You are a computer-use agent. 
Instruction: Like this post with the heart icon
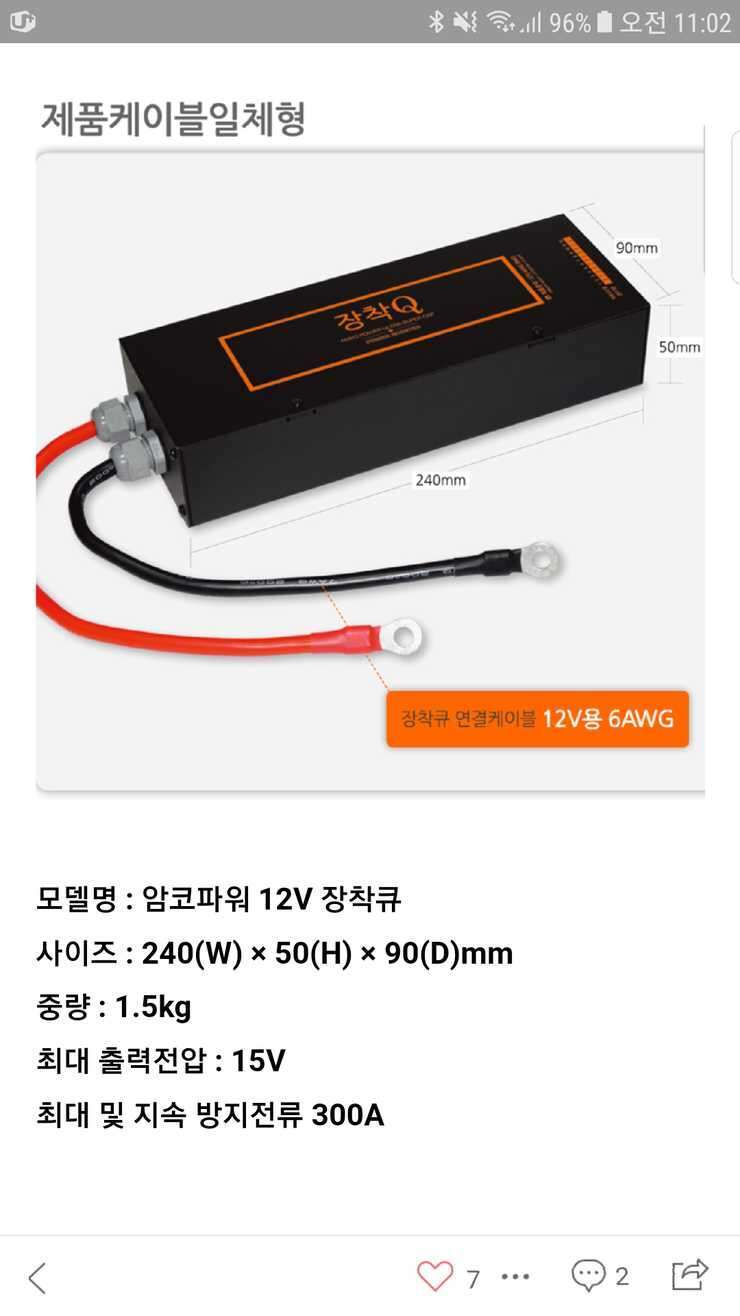tap(435, 1276)
